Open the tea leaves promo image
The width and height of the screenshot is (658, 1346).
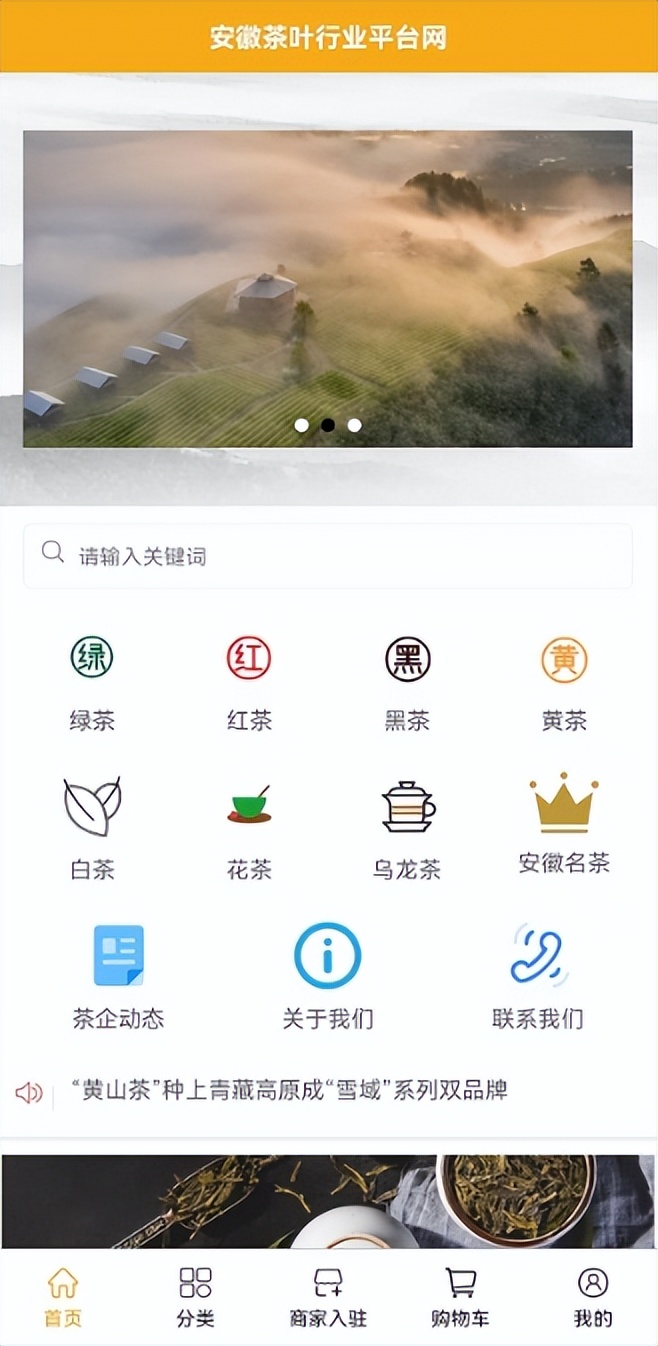[x=328, y=1202]
